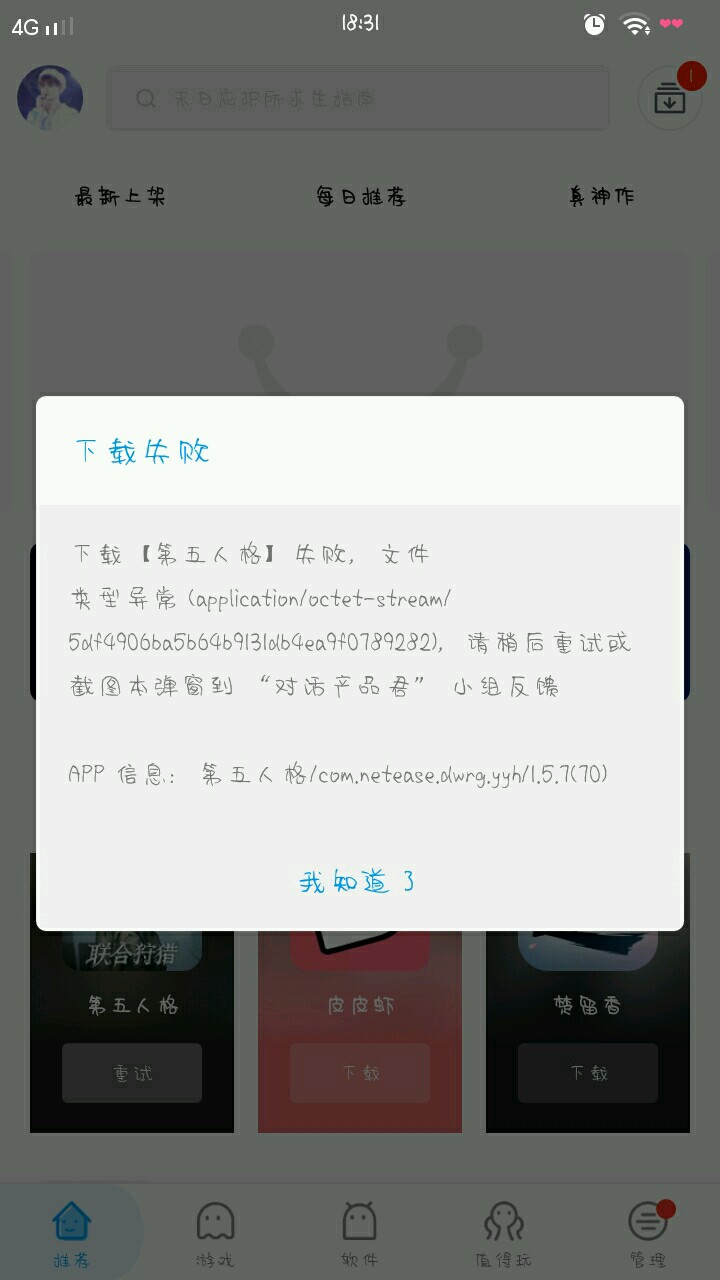Retry downloading 第五人格
Screen dimensions: 720x1280
(x=132, y=1073)
